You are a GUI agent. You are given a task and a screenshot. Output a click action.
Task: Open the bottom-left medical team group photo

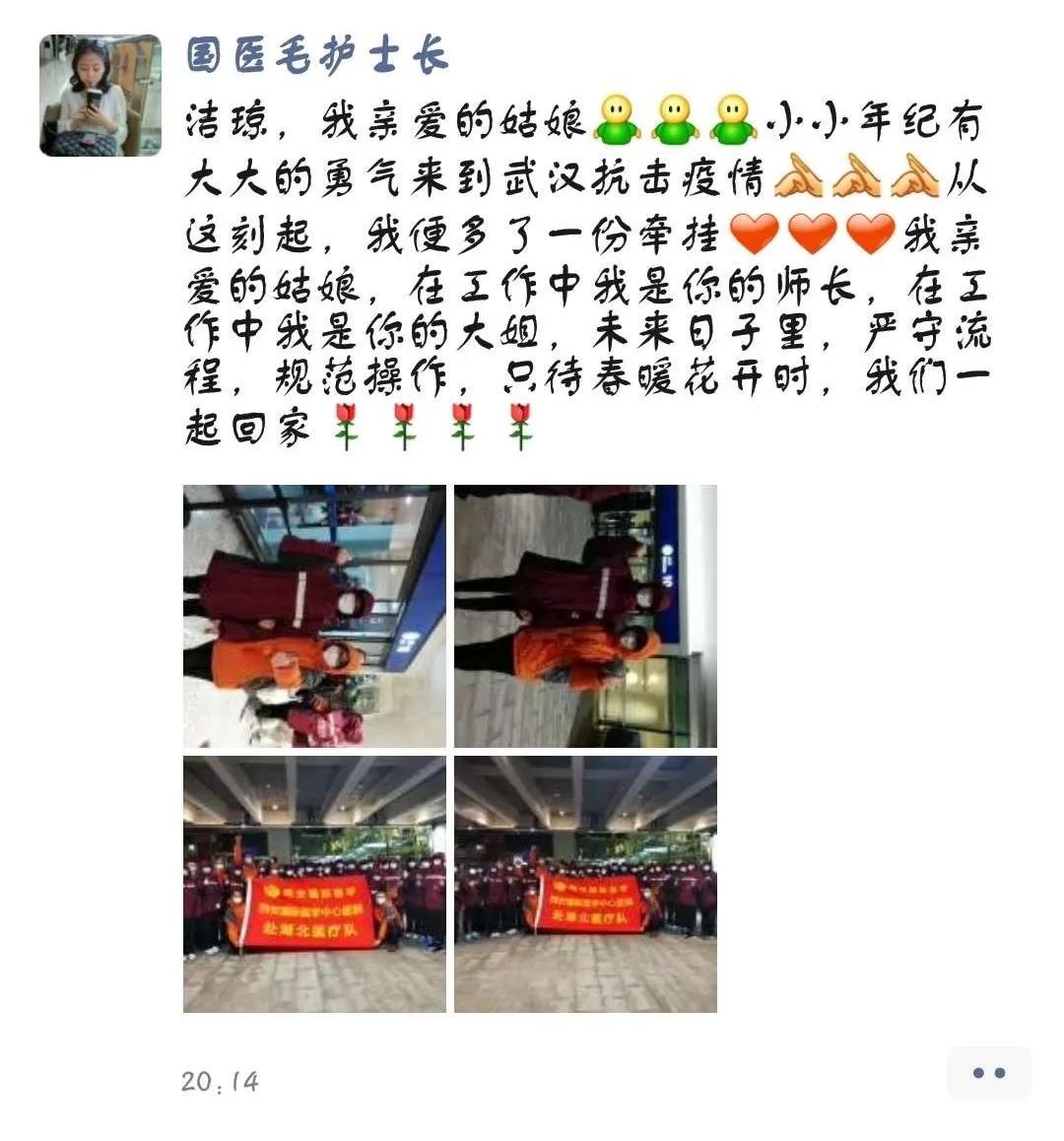coord(314,884)
